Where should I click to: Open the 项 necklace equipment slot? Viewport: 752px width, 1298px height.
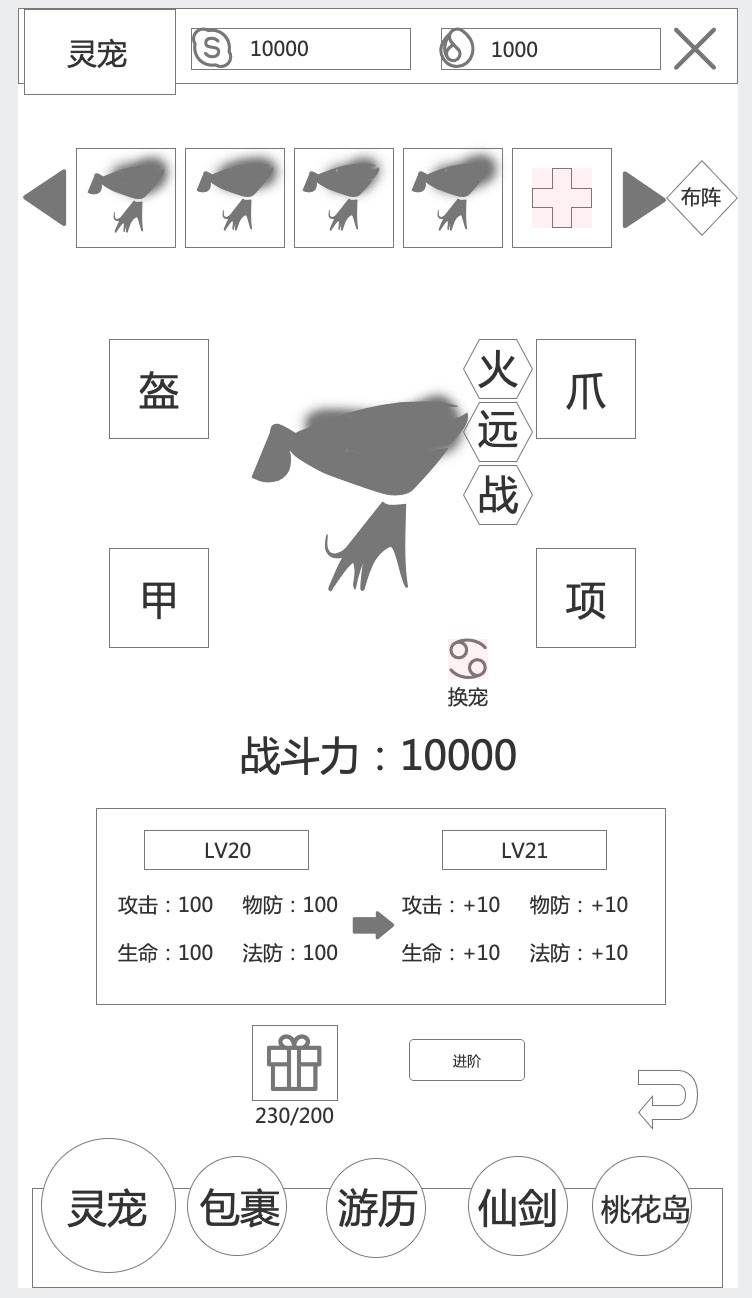pos(585,598)
